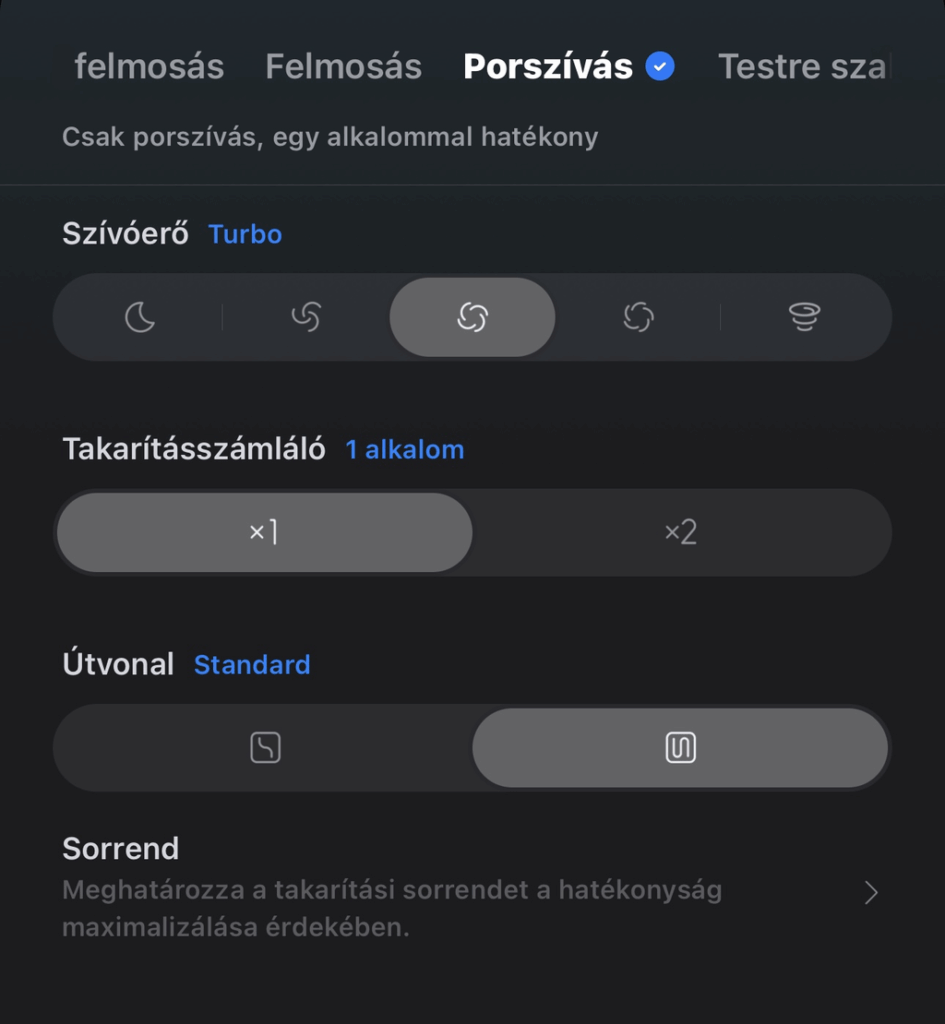This screenshot has height=1024, width=945.
Task: Choose the quick route option
Action: click(x=265, y=748)
